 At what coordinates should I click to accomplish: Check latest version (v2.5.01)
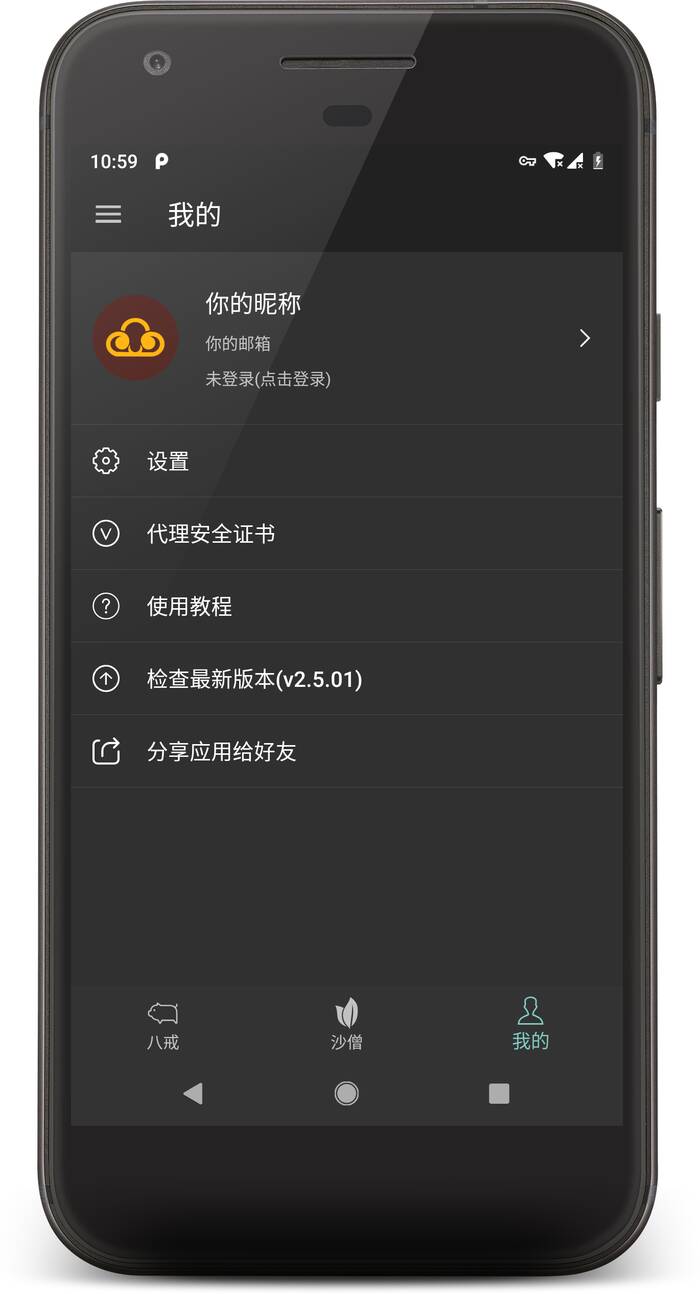tap(346, 679)
